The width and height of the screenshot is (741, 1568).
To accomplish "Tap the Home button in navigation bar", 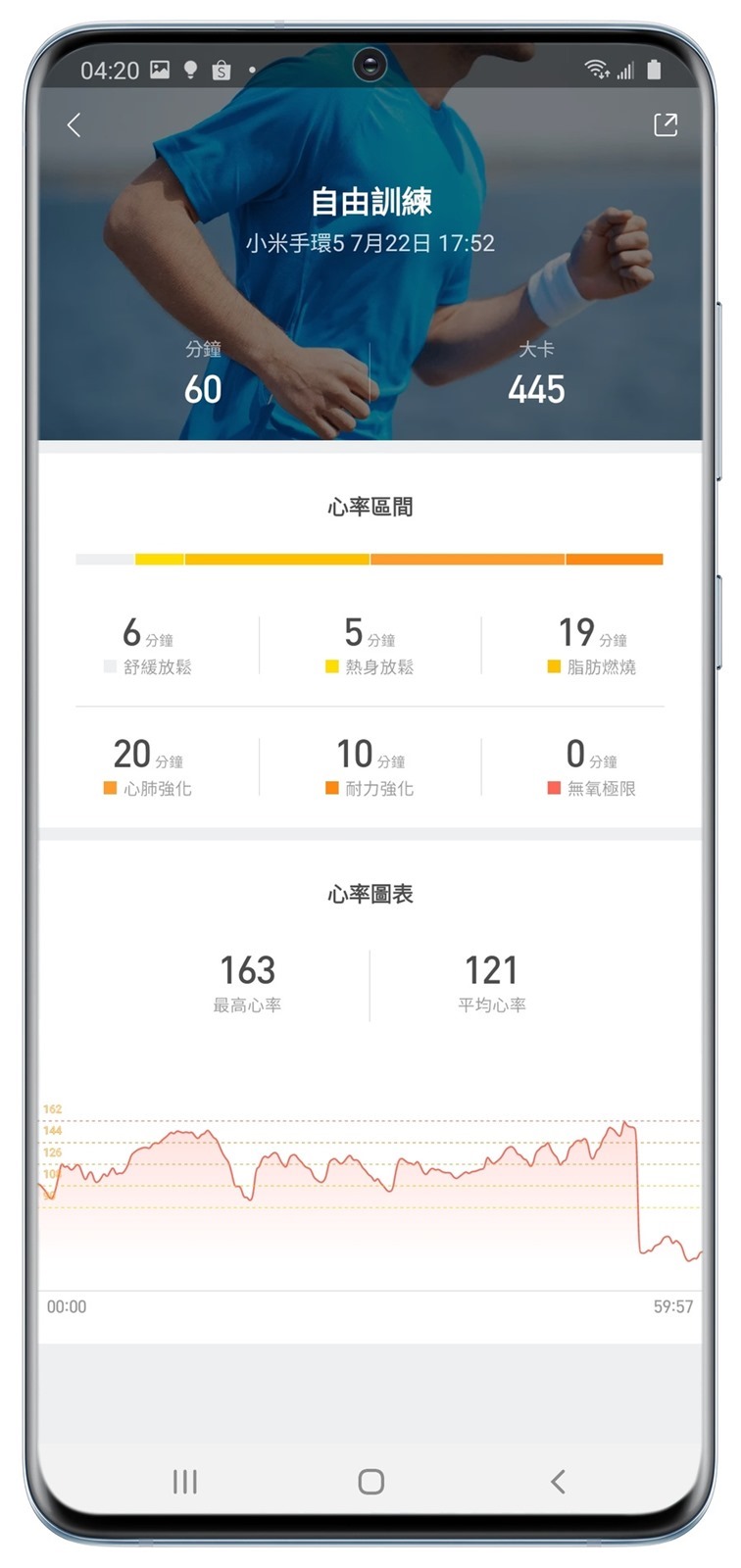I will coord(370,1483).
